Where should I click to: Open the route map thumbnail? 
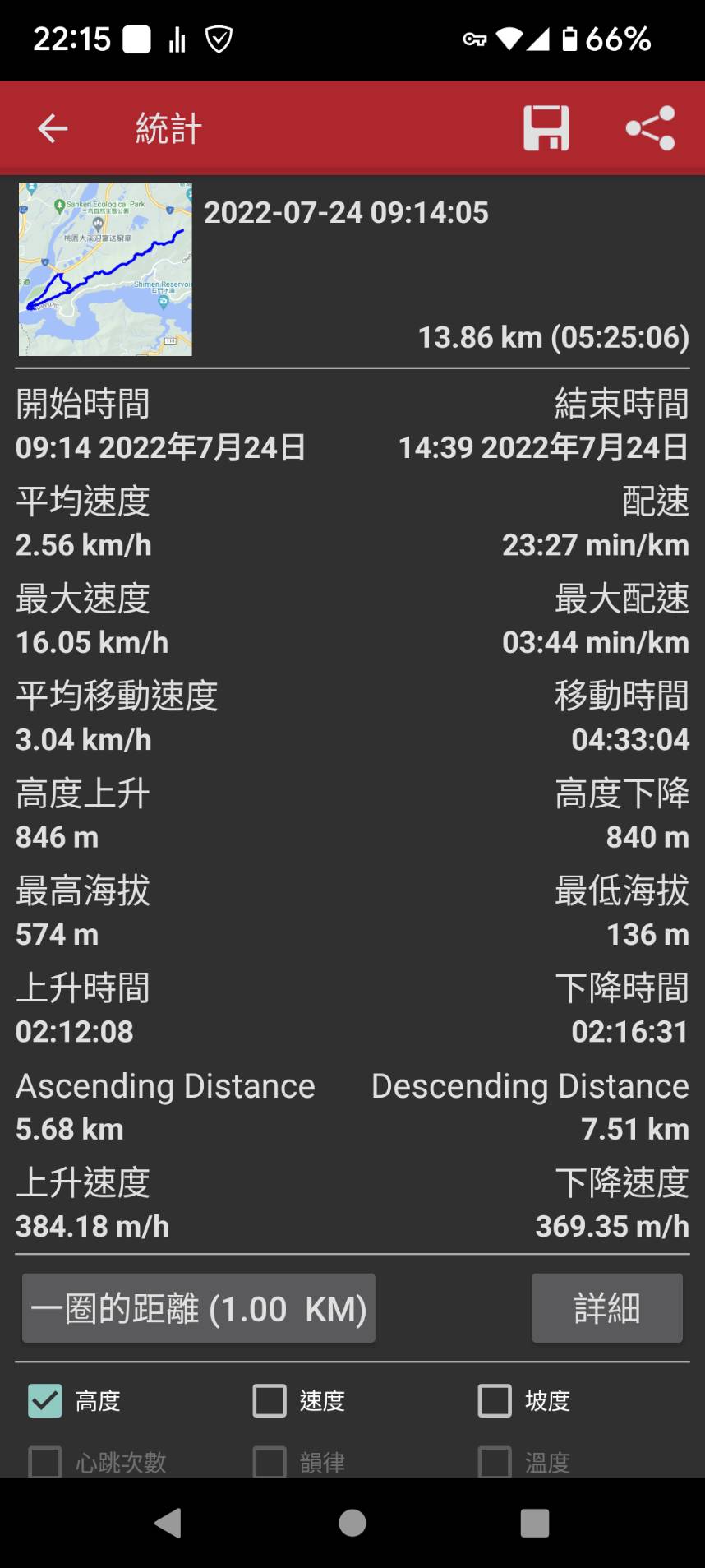point(105,269)
